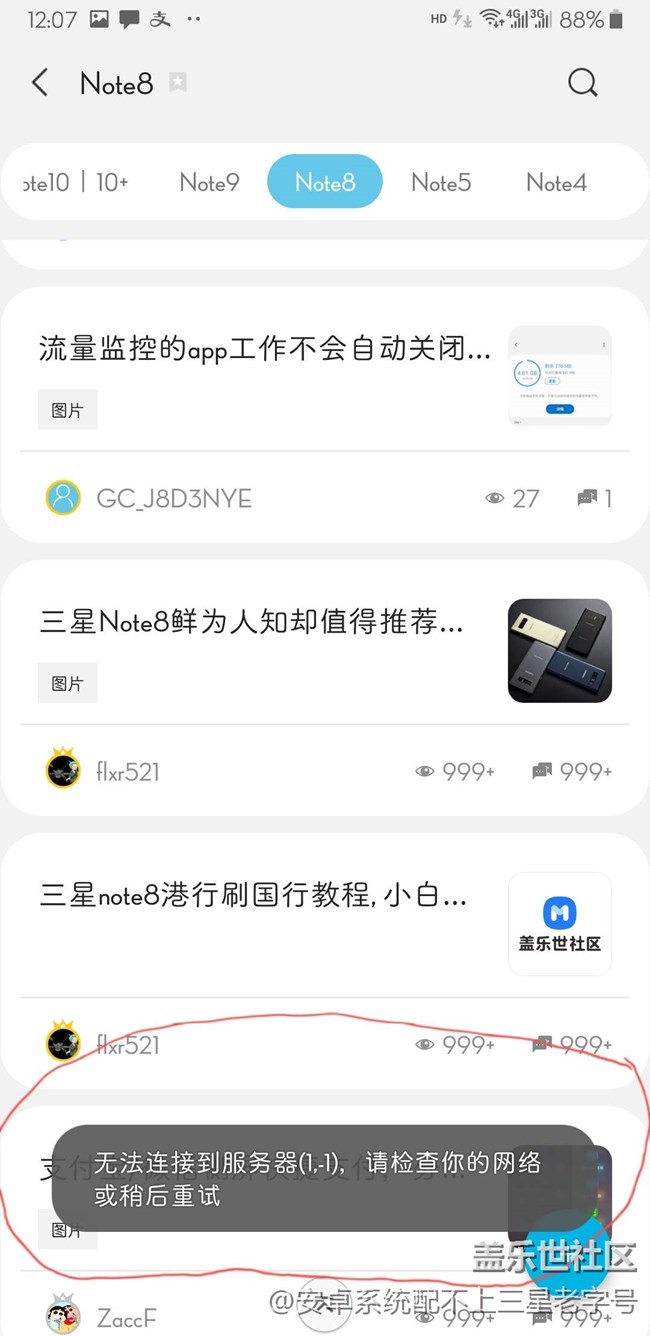Switch to the Note9 tab
650x1336 pixels.
click(x=209, y=182)
